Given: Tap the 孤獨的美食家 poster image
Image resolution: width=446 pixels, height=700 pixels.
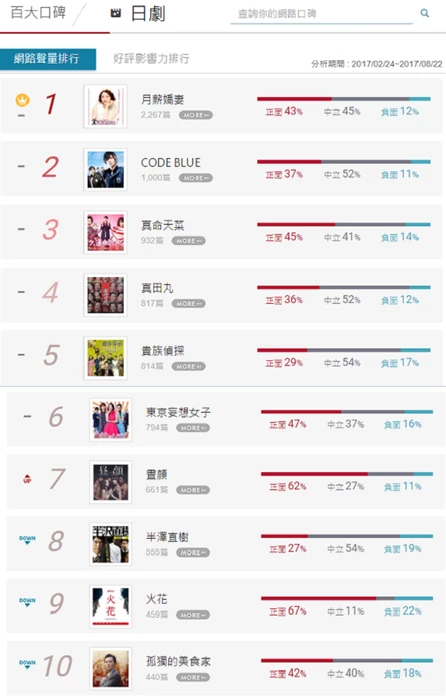Looking at the screenshot, I should [110, 669].
